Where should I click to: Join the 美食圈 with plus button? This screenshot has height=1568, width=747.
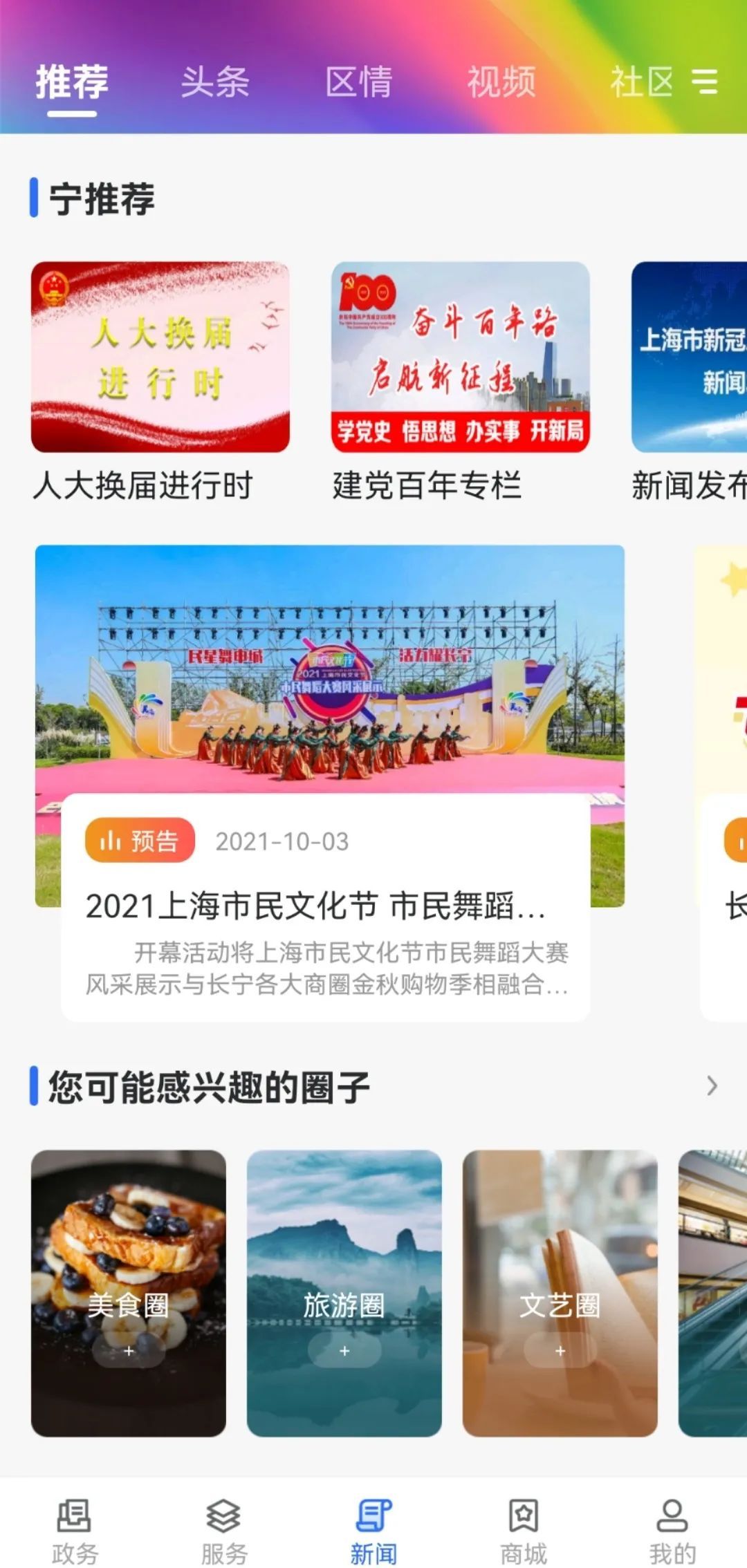point(128,1350)
